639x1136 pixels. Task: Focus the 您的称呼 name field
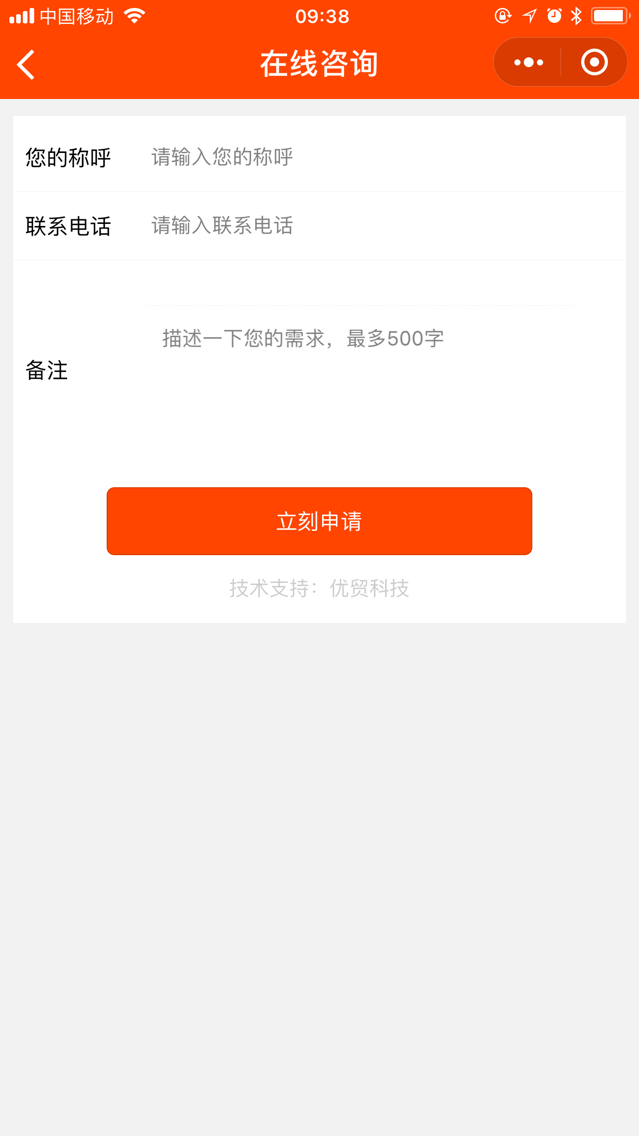[380, 157]
